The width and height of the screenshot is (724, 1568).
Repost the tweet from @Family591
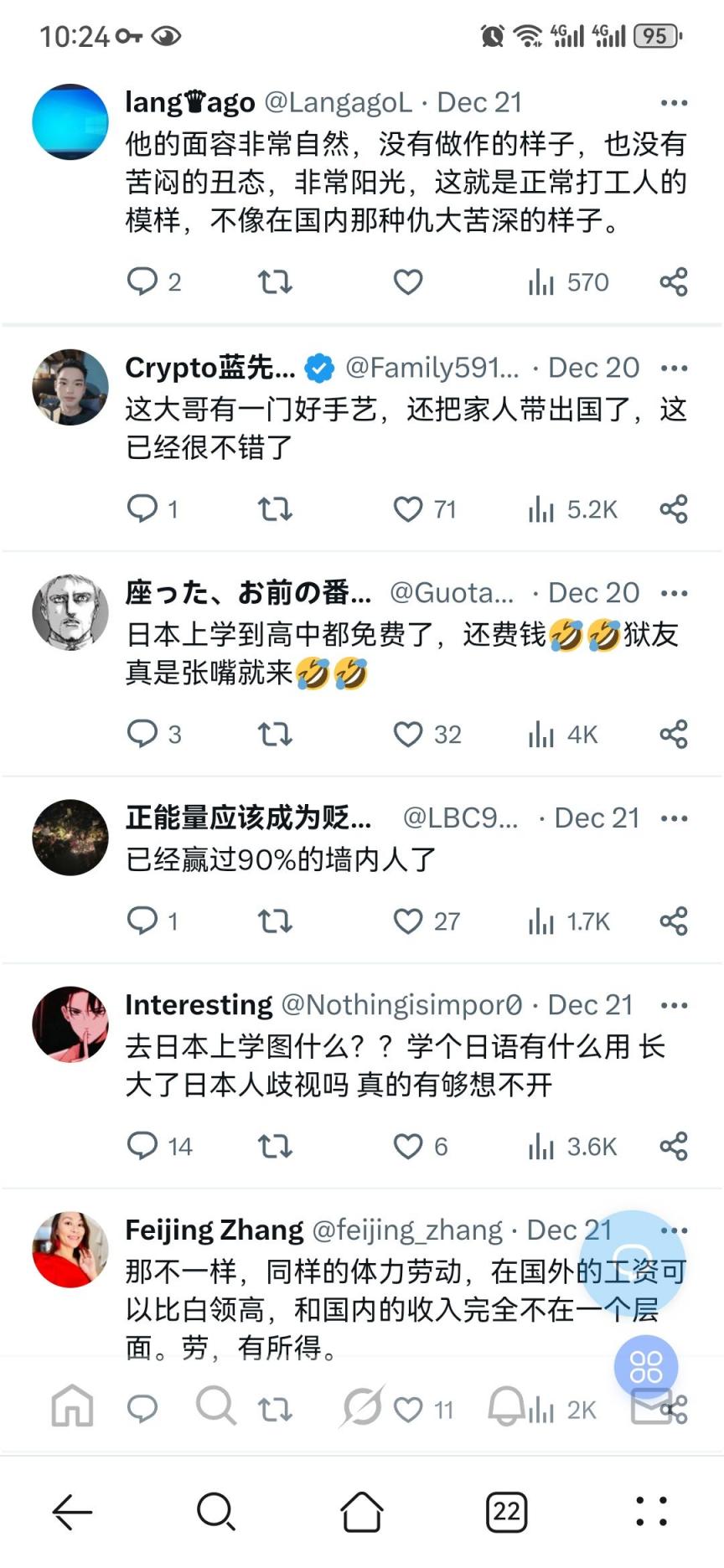tap(275, 508)
